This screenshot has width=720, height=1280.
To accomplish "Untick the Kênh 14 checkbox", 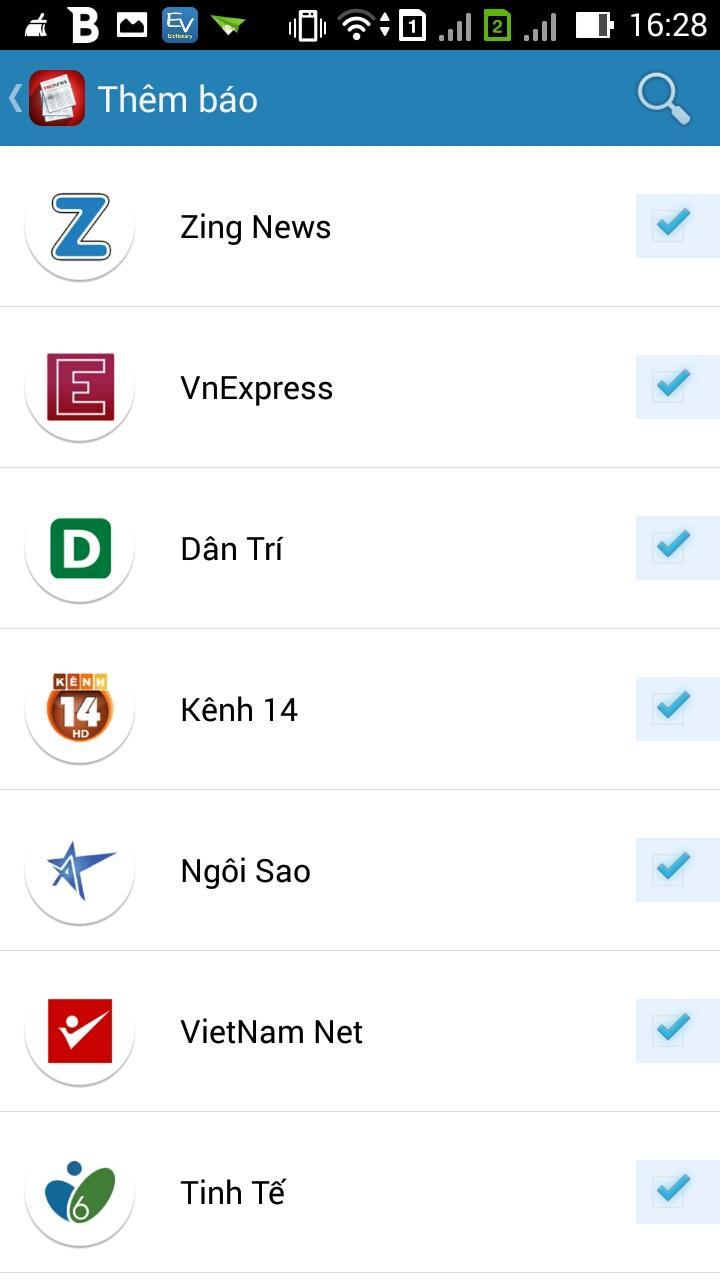I will point(671,708).
